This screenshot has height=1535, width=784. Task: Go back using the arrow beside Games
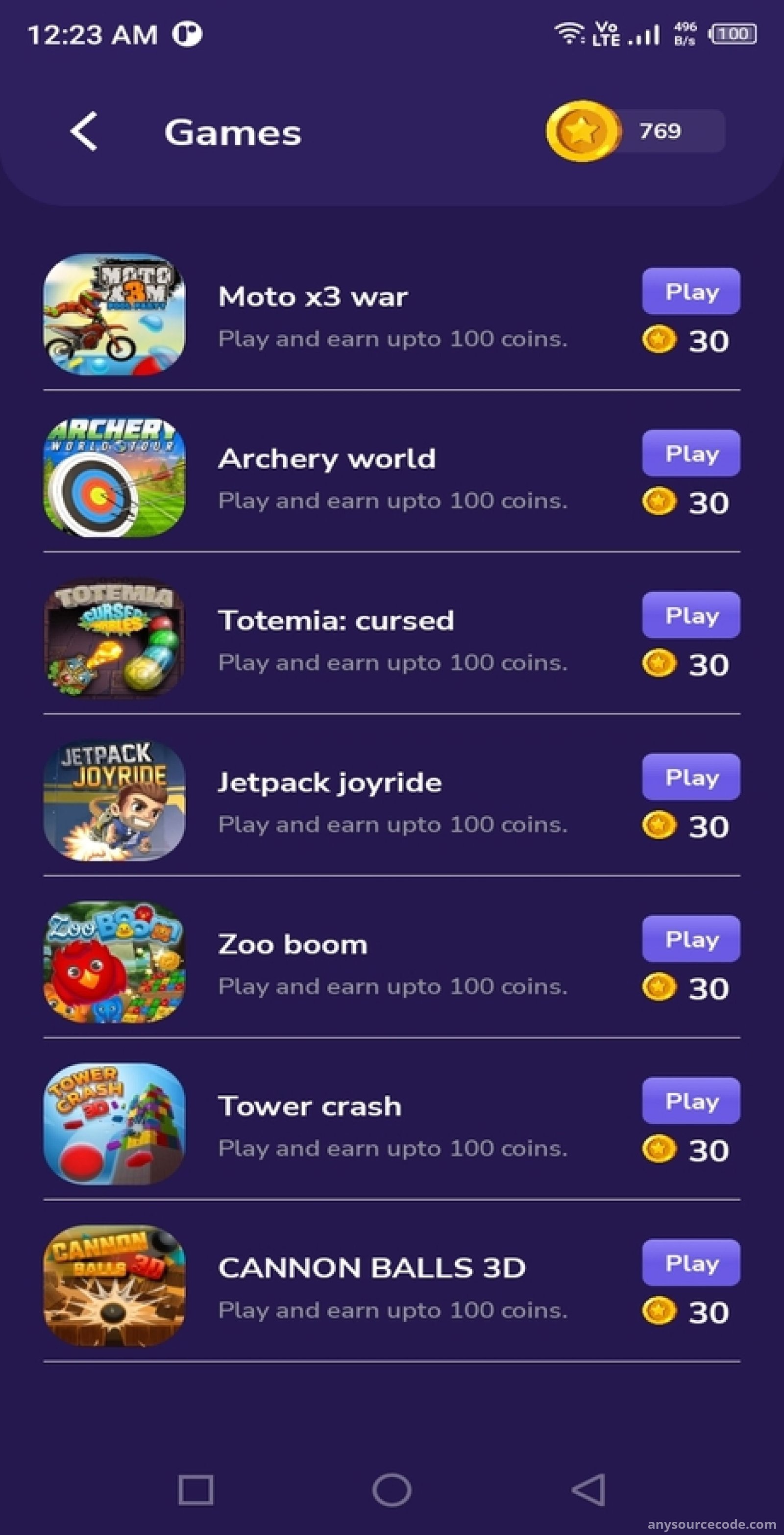tap(84, 131)
